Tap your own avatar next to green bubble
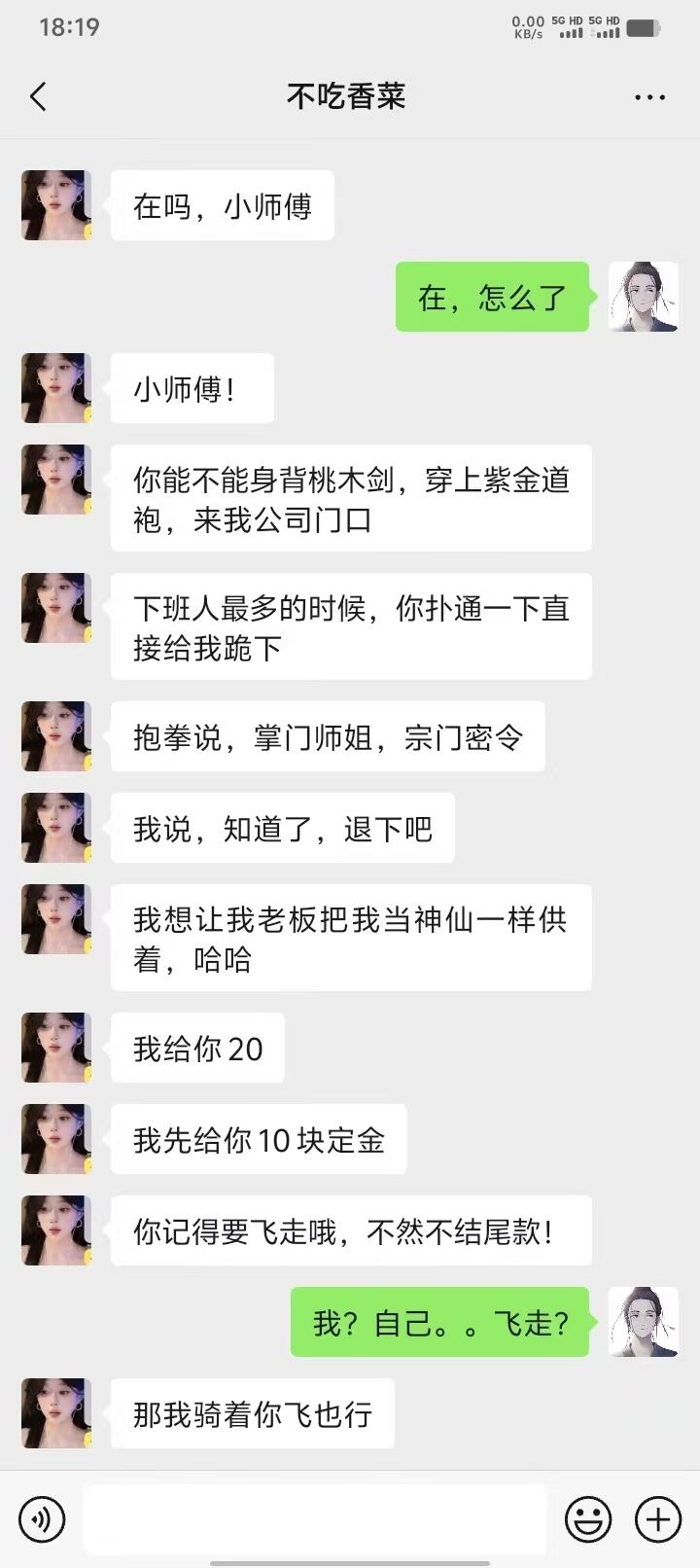The width and height of the screenshot is (700, 1568). (643, 298)
